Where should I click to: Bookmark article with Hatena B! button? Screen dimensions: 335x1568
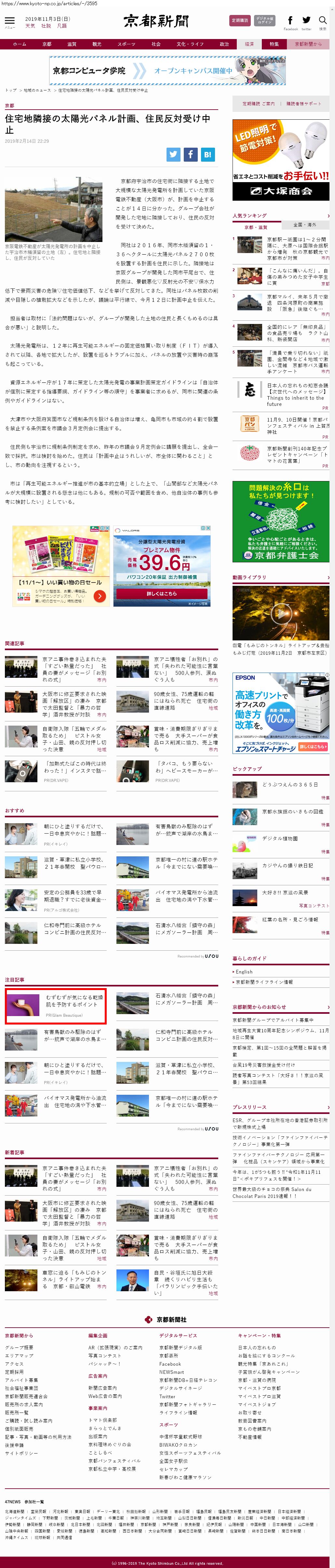coord(208,154)
